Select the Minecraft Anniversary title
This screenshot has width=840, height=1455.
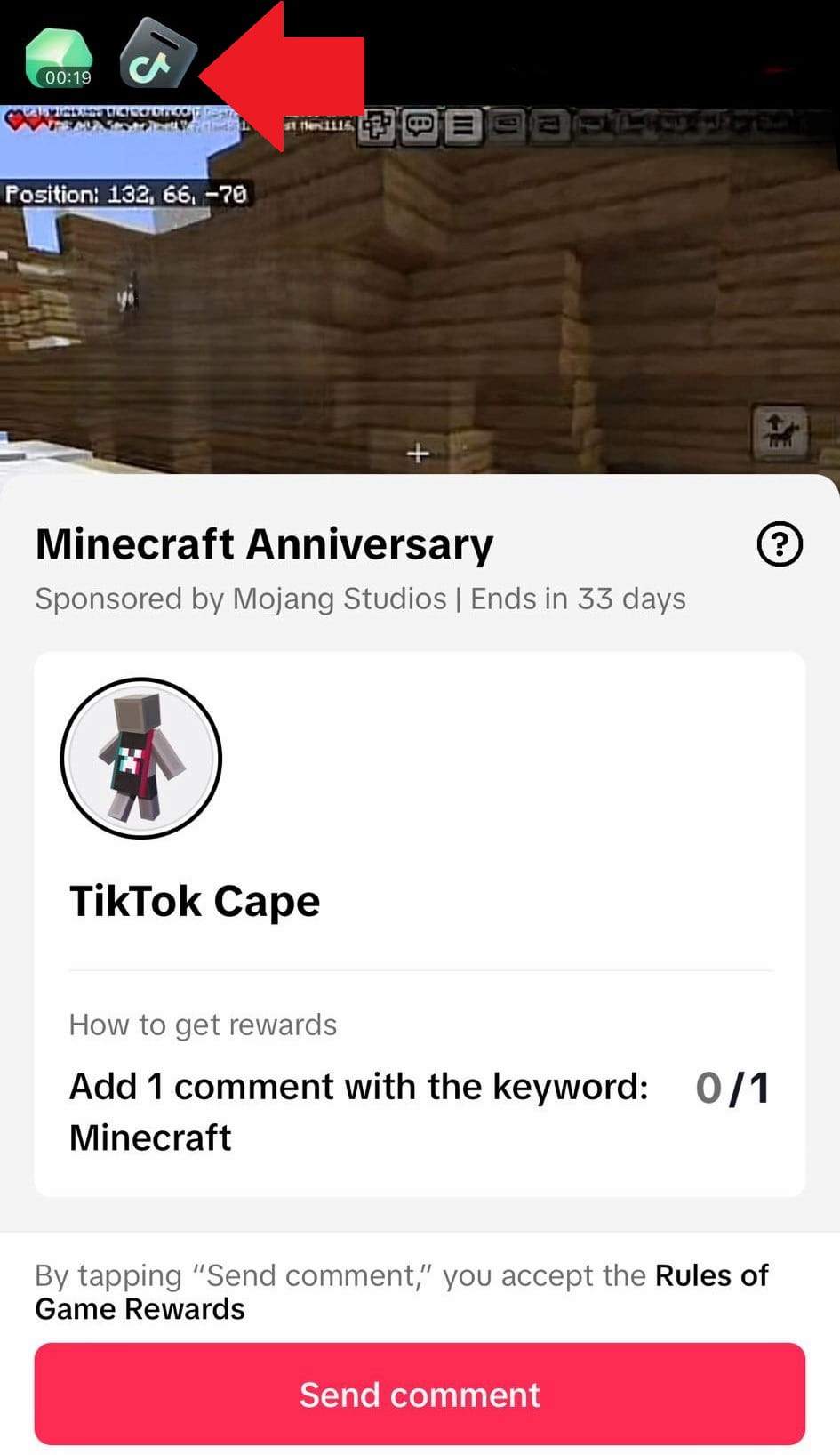click(x=264, y=543)
